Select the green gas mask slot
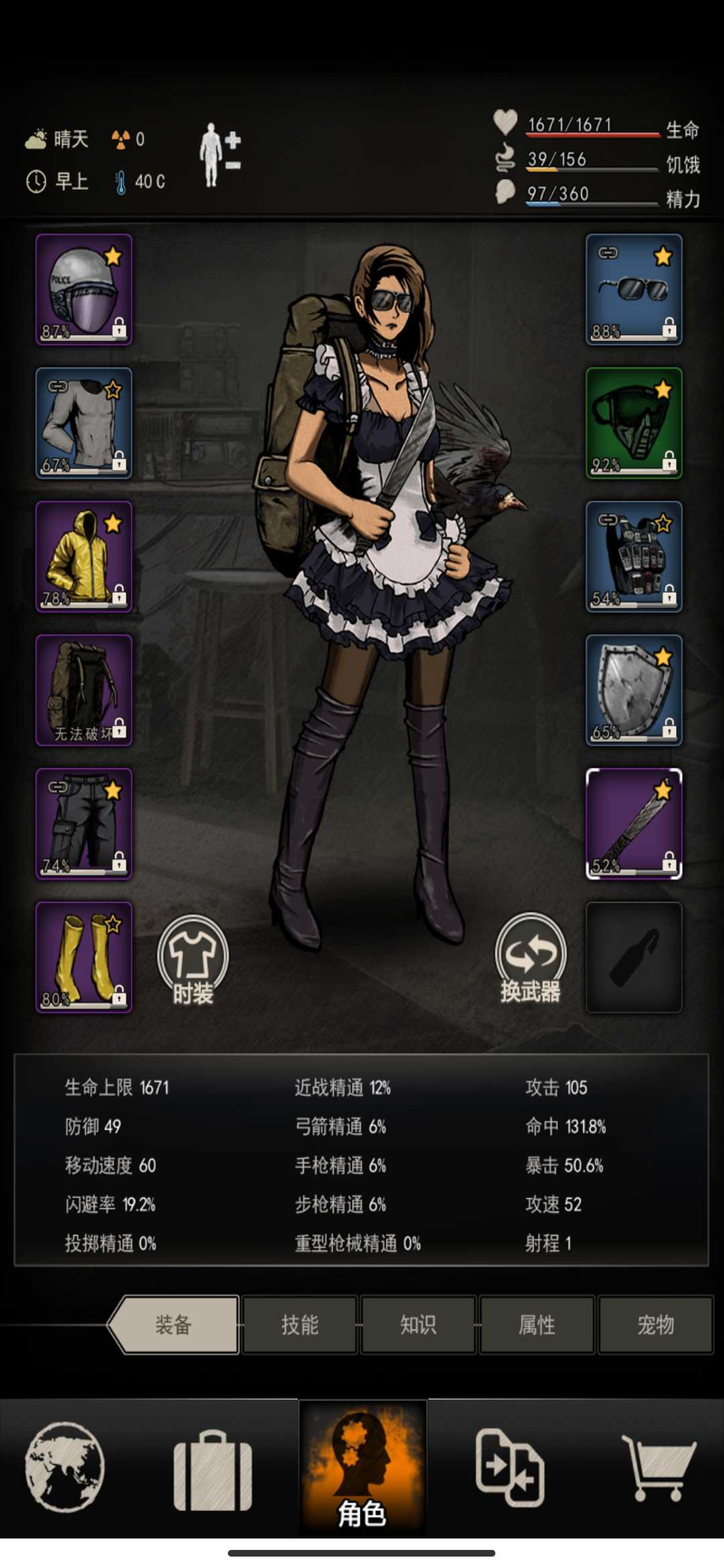This screenshot has height=1568, width=724. tap(633, 423)
